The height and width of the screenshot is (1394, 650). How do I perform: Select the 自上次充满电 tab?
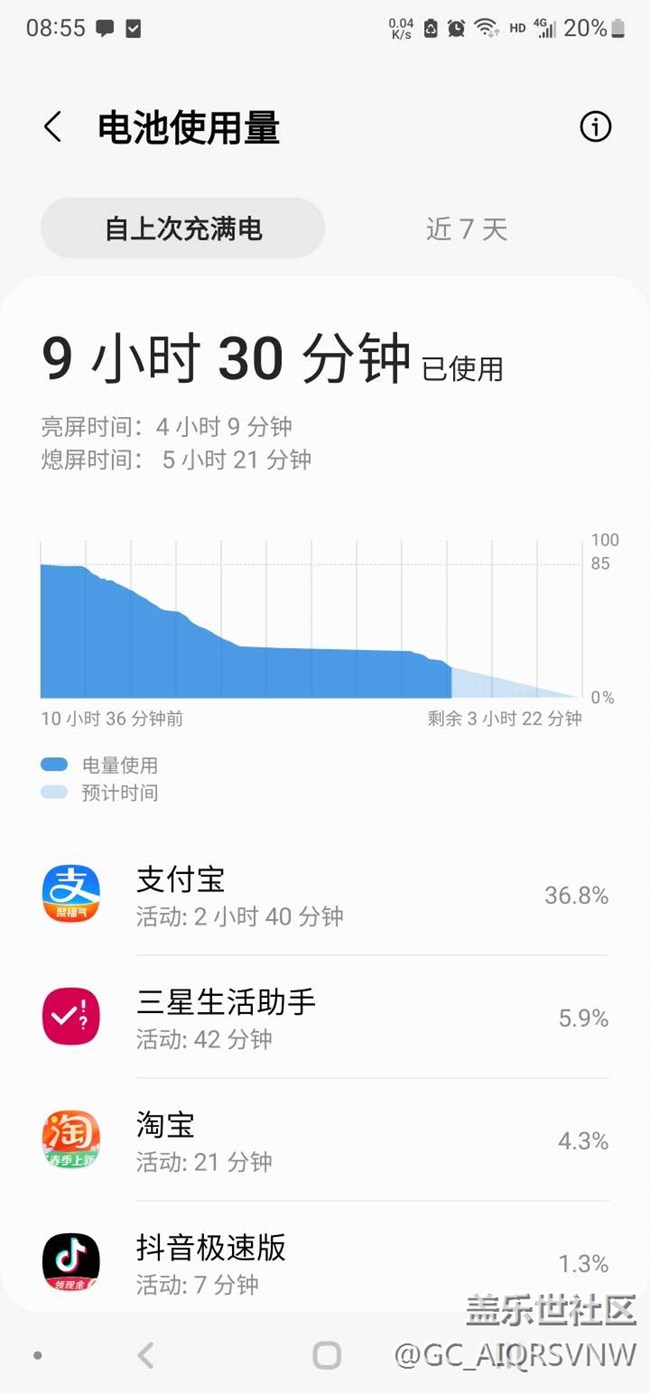183,229
